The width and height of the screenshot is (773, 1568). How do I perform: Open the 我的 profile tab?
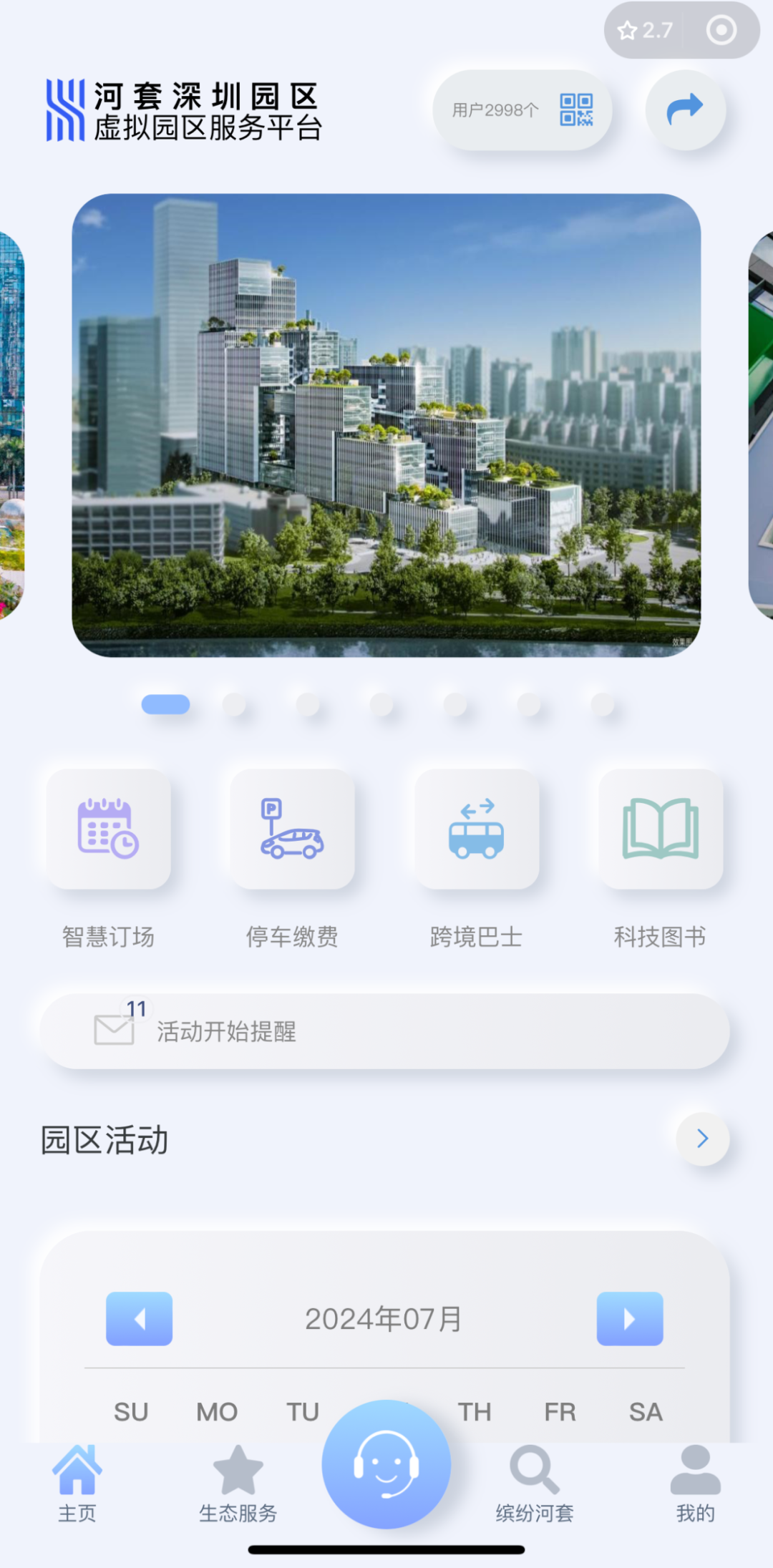[x=696, y=1481]
